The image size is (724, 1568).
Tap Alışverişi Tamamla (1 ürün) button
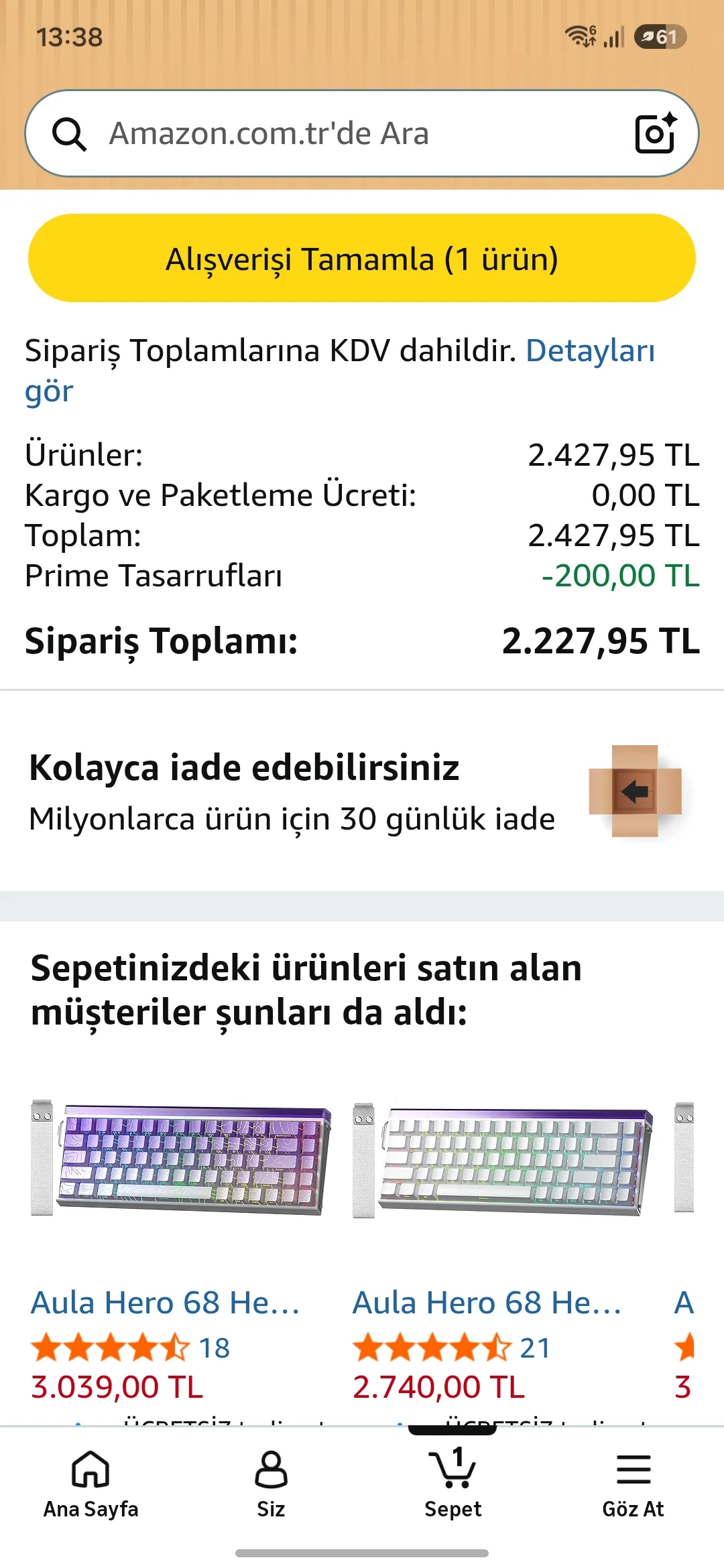pyautogui.click(x=362, y=259)
